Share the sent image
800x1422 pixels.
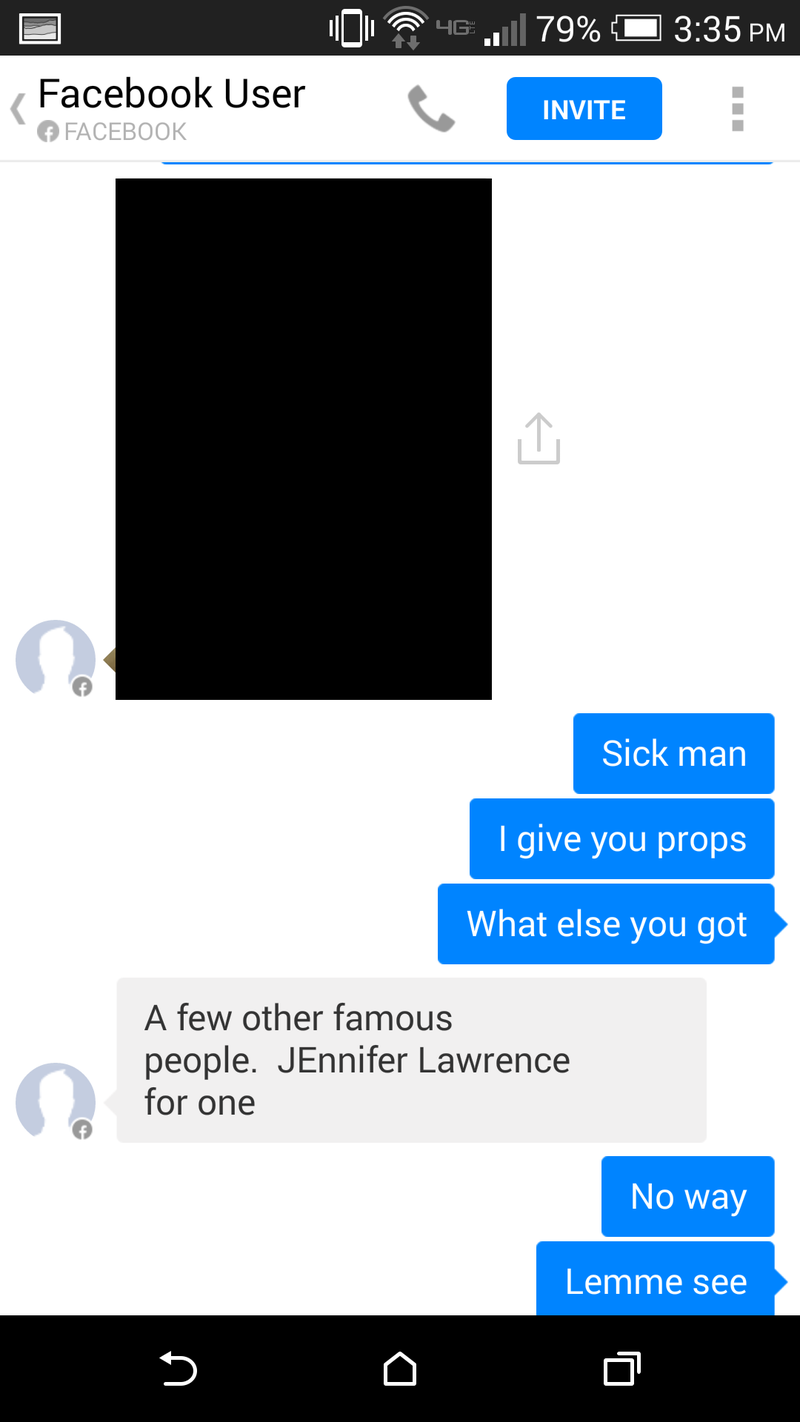(x=538, y=439)
